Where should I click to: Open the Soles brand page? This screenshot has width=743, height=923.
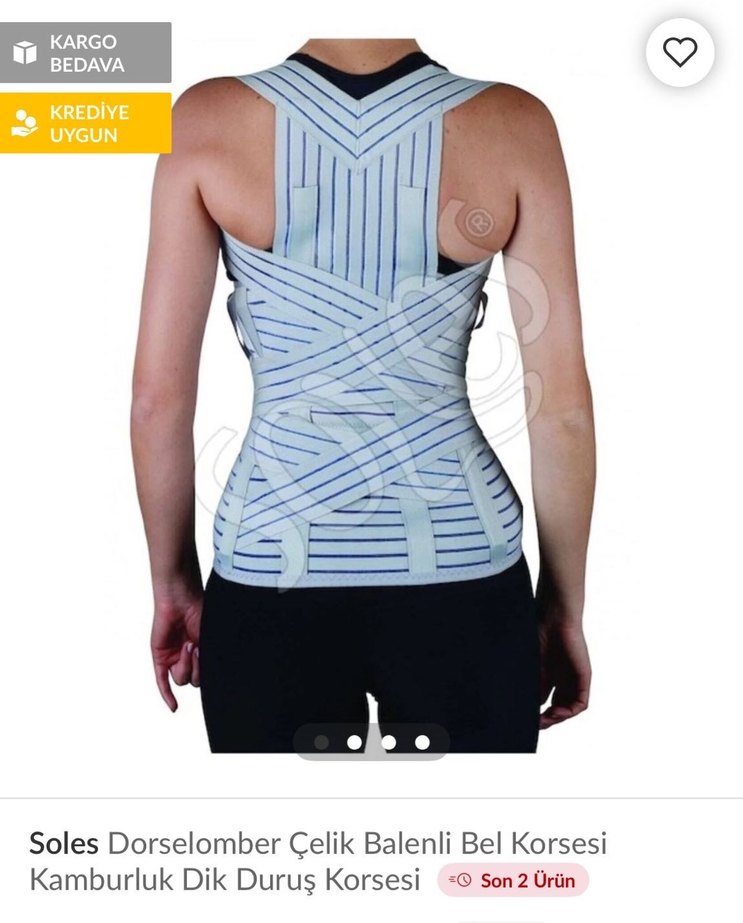63,843
